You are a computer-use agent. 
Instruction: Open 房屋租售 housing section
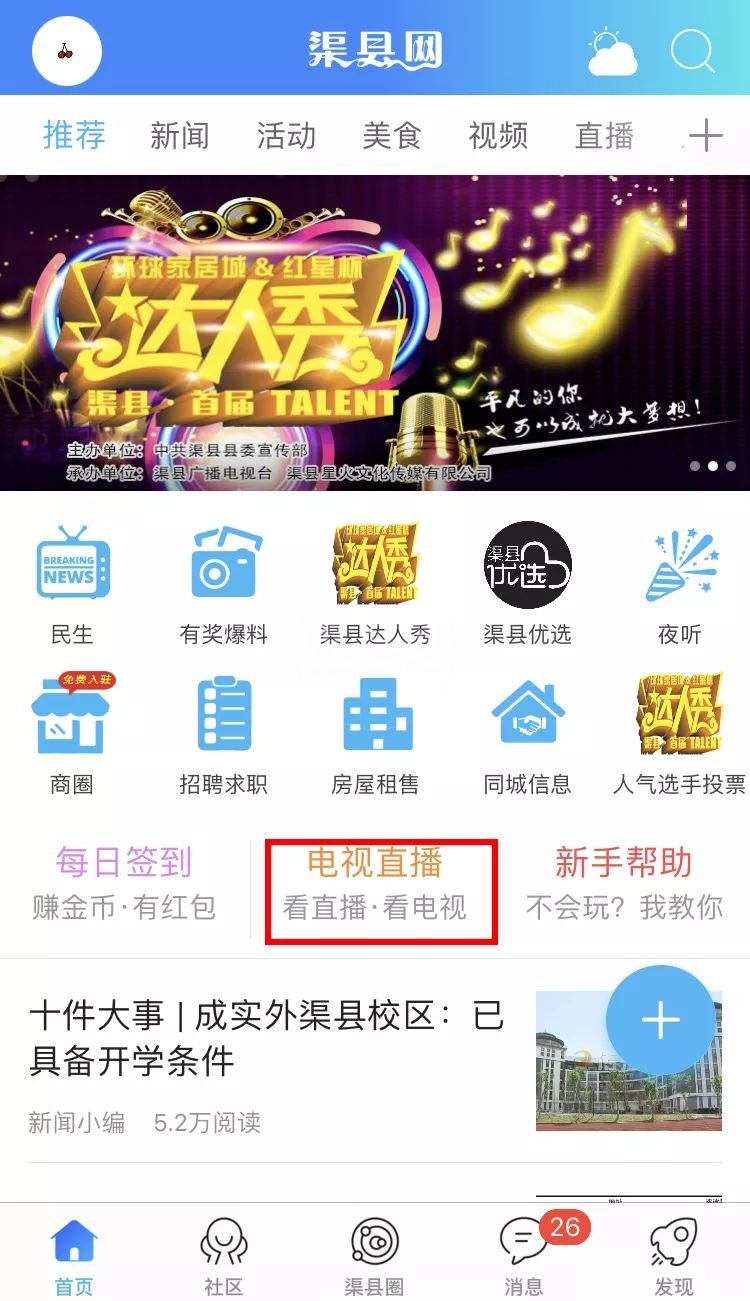[375, 735]
